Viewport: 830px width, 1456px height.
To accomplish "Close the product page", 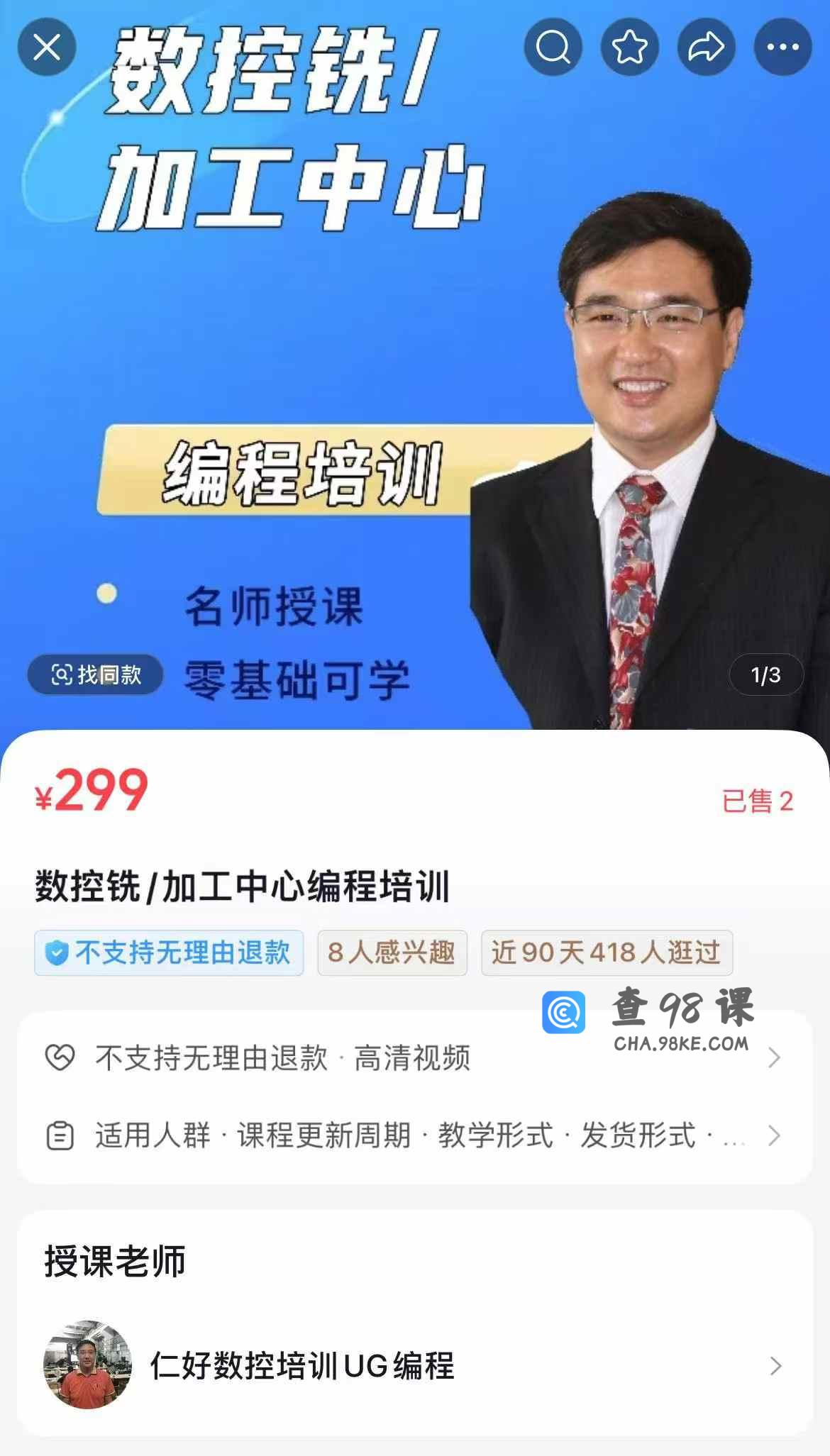I will tap(47, 48).
